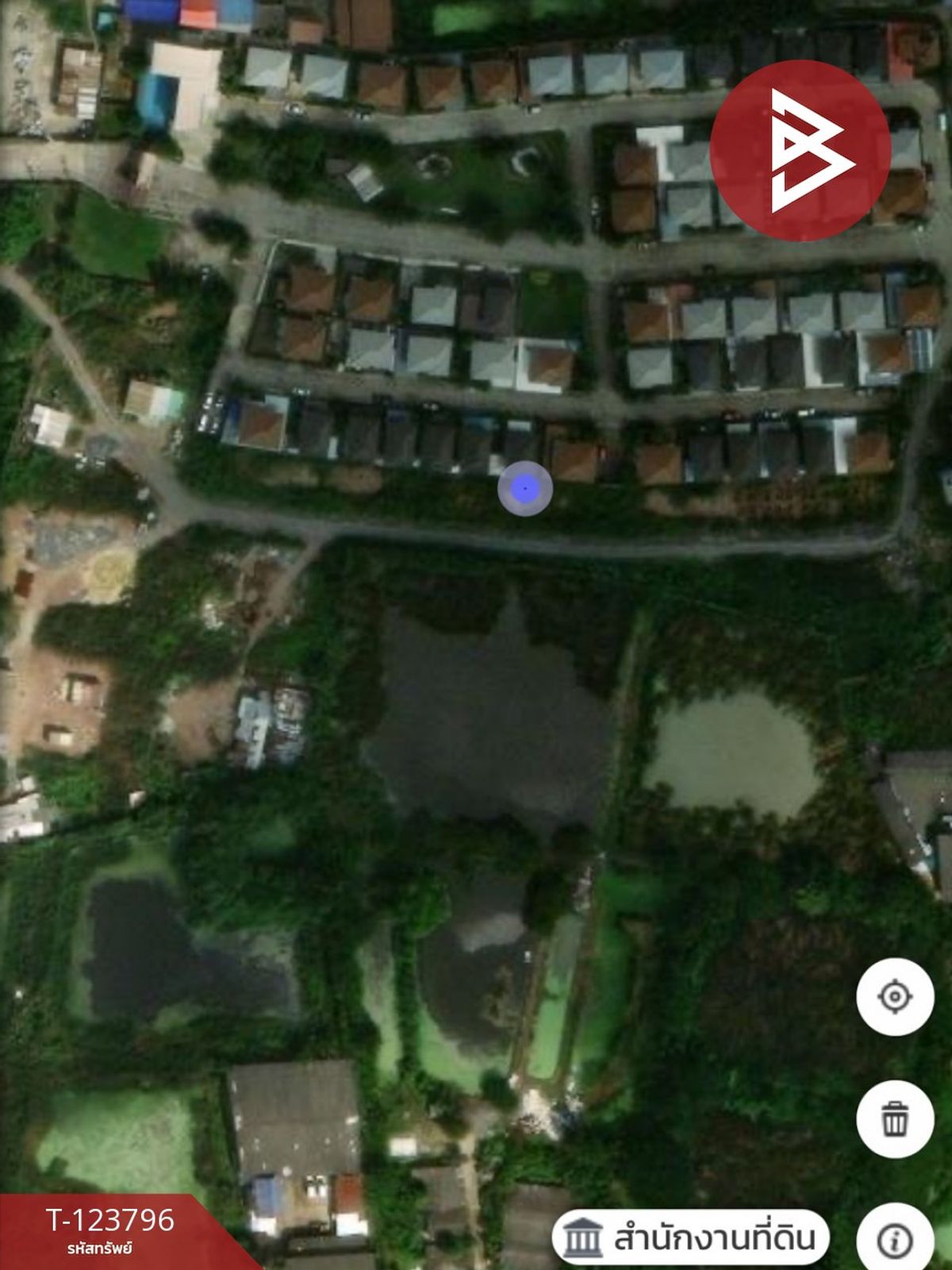Screen dimensions: 952x1270
Task: Tap the trash icon to clear the marker
Action: (895, 1119)
